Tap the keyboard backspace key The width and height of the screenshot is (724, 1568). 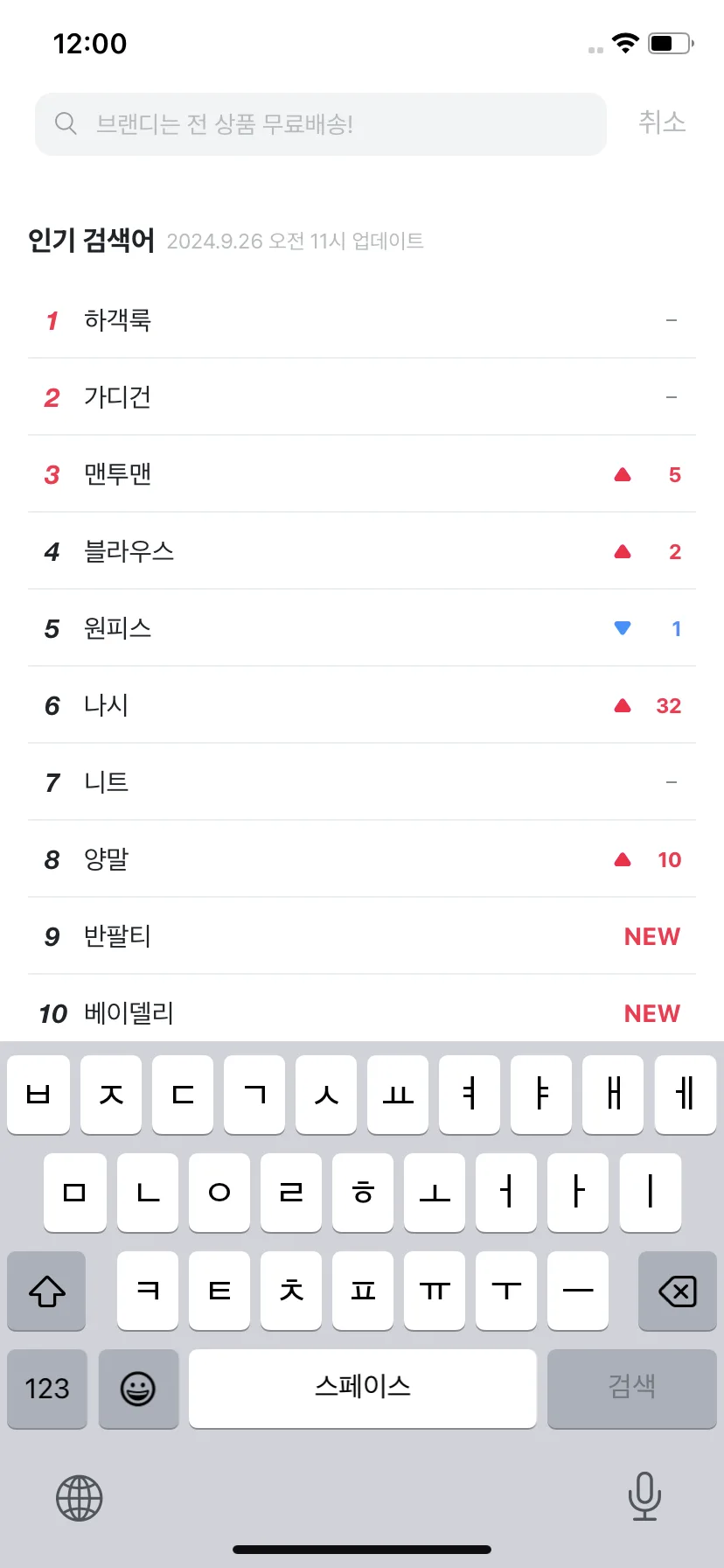678,1291
